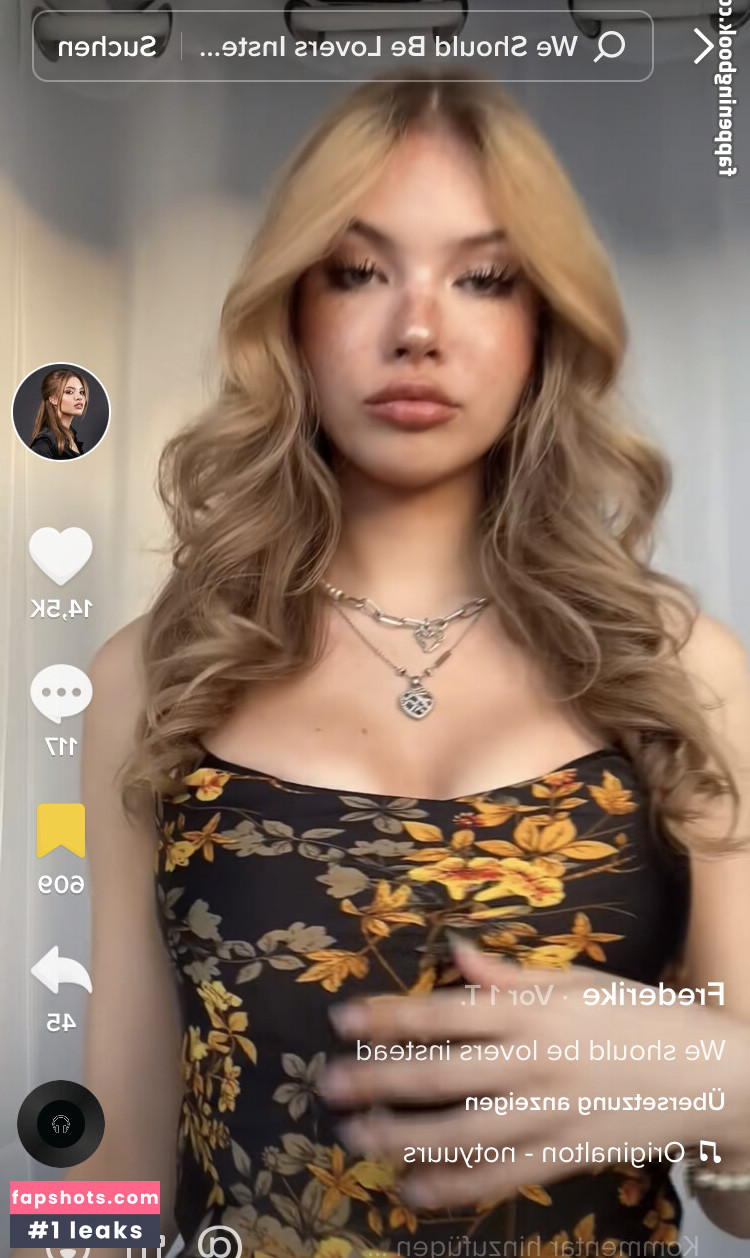Open the creator's profile picture
The height and width of the screenshot is (1258, 750).
point(61,412)
